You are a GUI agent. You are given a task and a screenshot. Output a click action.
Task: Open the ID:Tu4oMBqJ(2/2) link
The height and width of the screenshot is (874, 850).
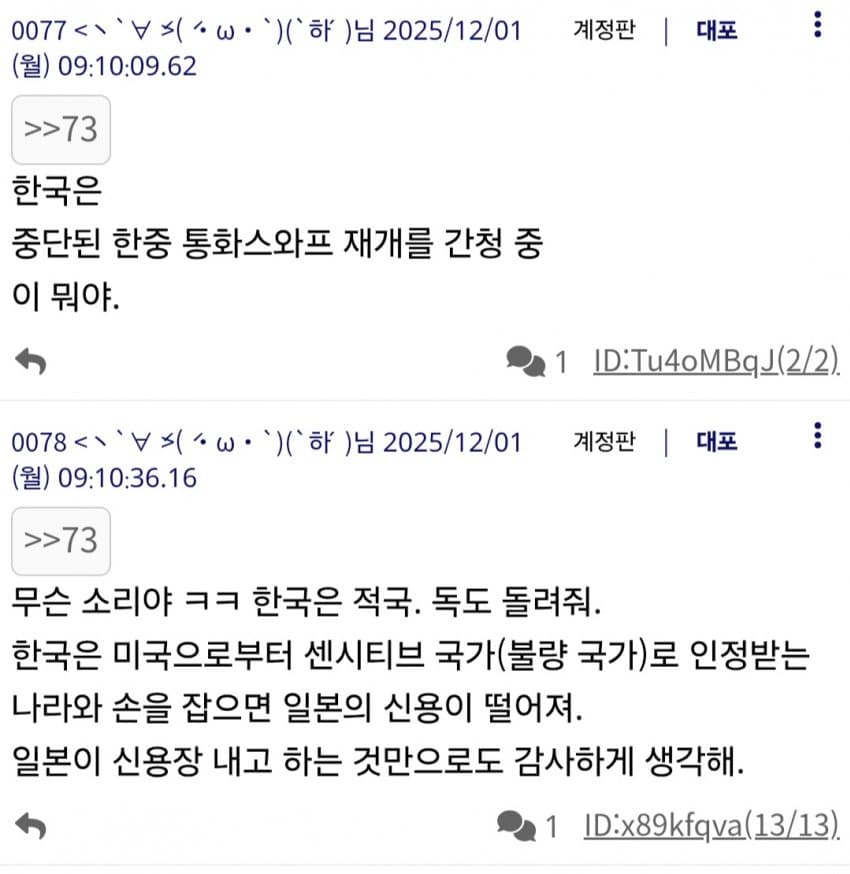[715, 360]
